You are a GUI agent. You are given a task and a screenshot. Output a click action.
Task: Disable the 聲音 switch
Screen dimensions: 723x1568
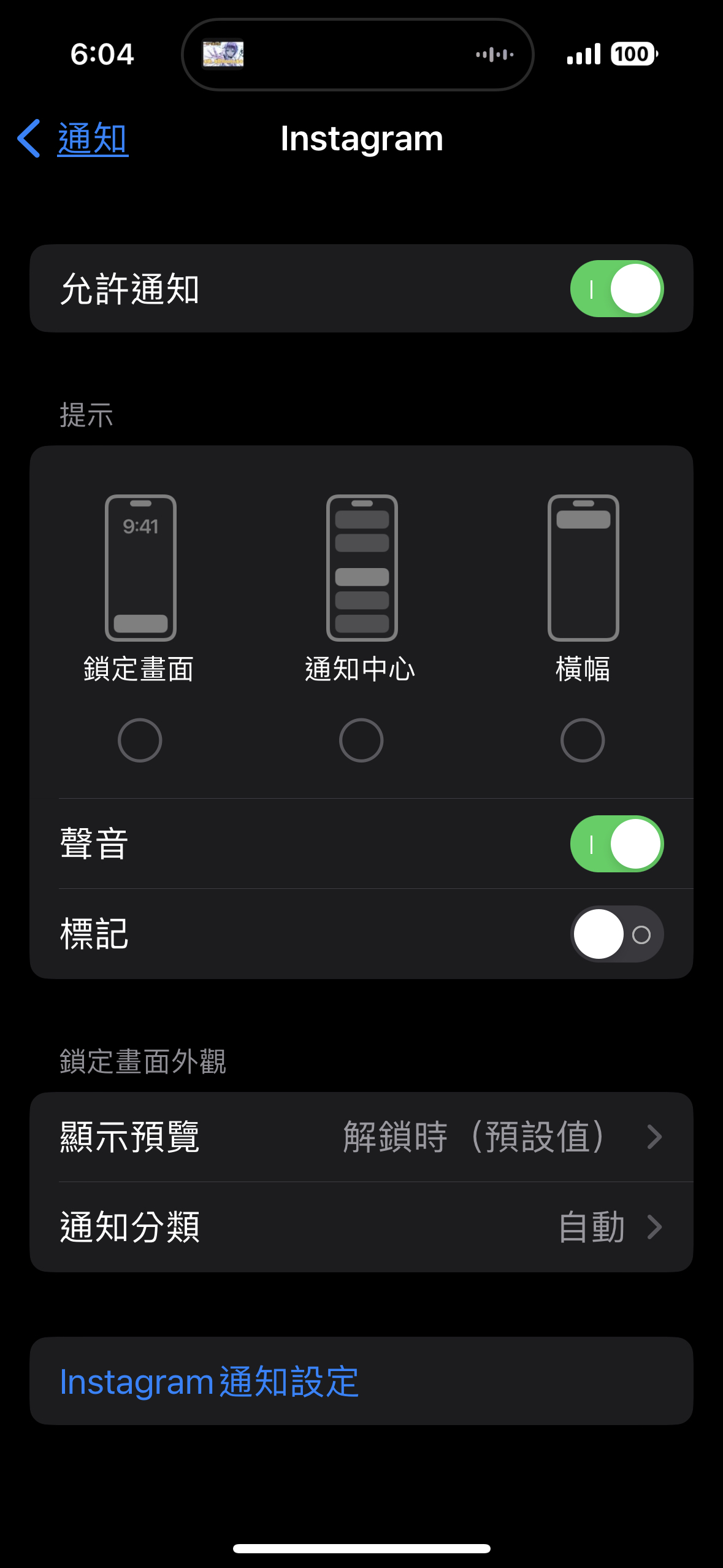[616, 844]
